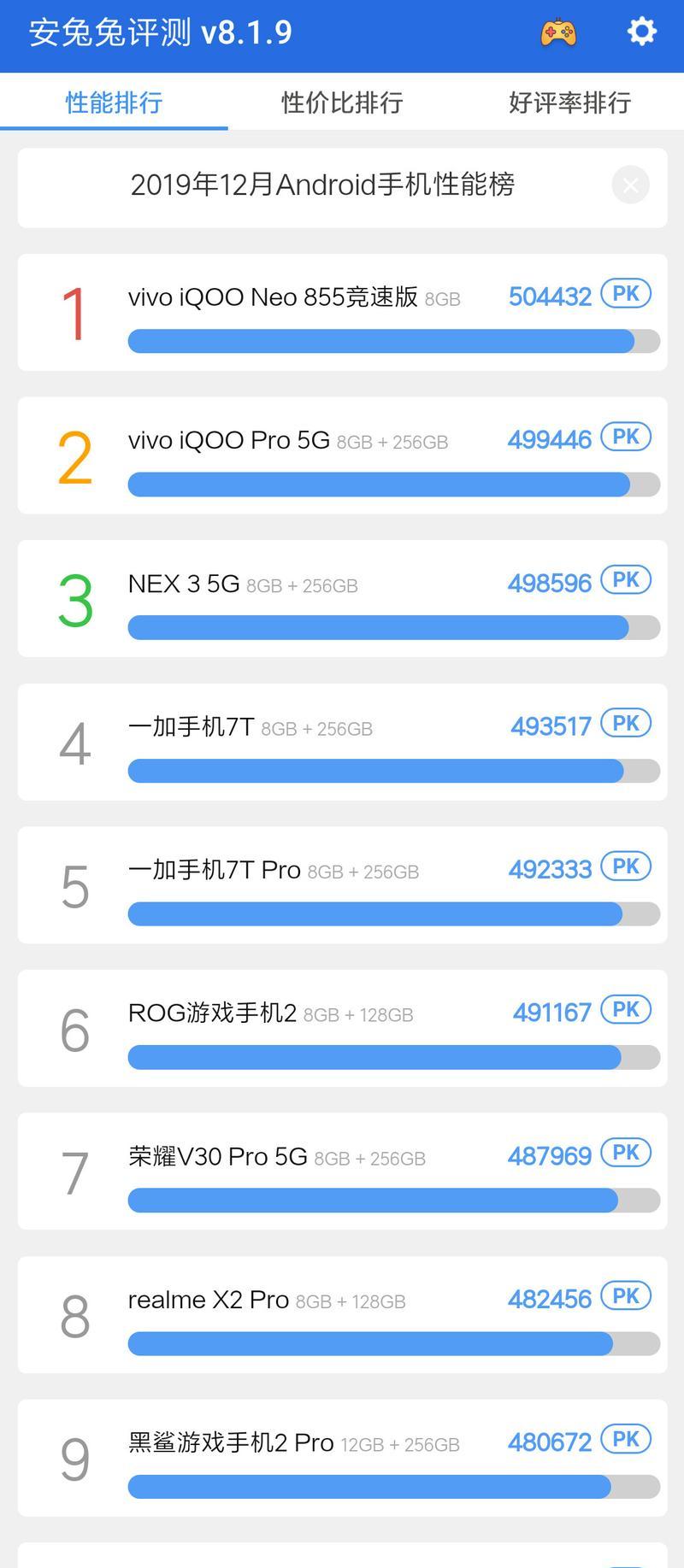Tap PK next to 一加手机7T score 493517
Image resolution: width=684 pixels, height=1568 pixels.
tap(626, 724)
